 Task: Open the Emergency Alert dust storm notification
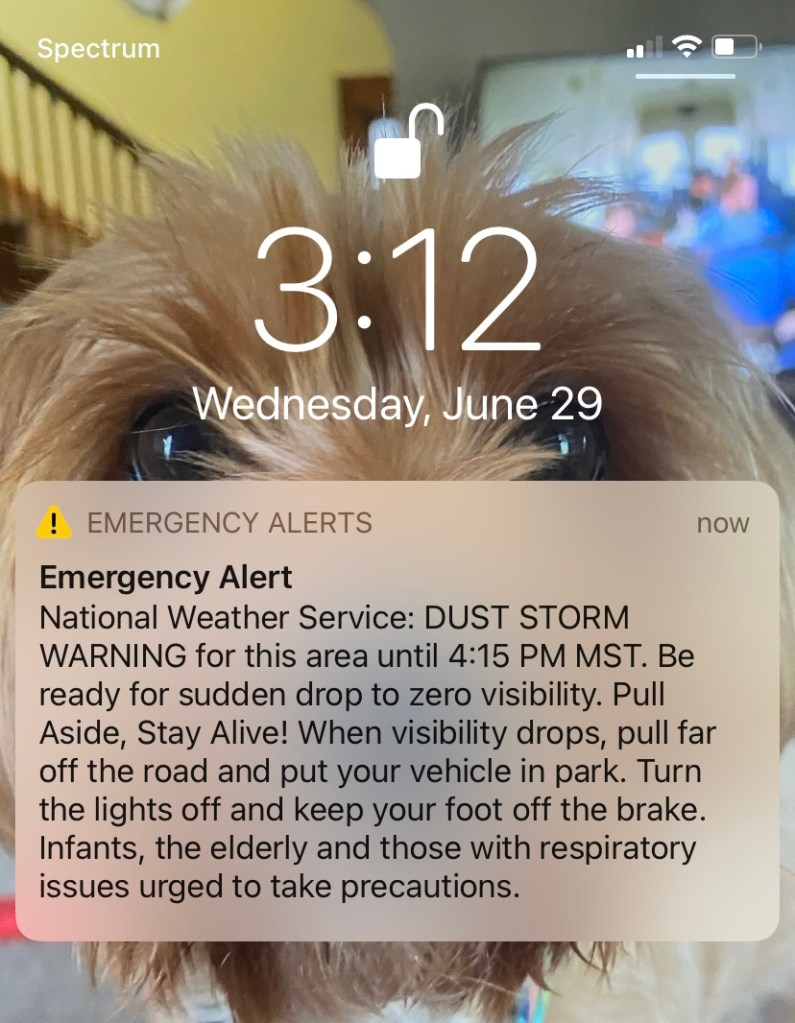coord(397,710)
